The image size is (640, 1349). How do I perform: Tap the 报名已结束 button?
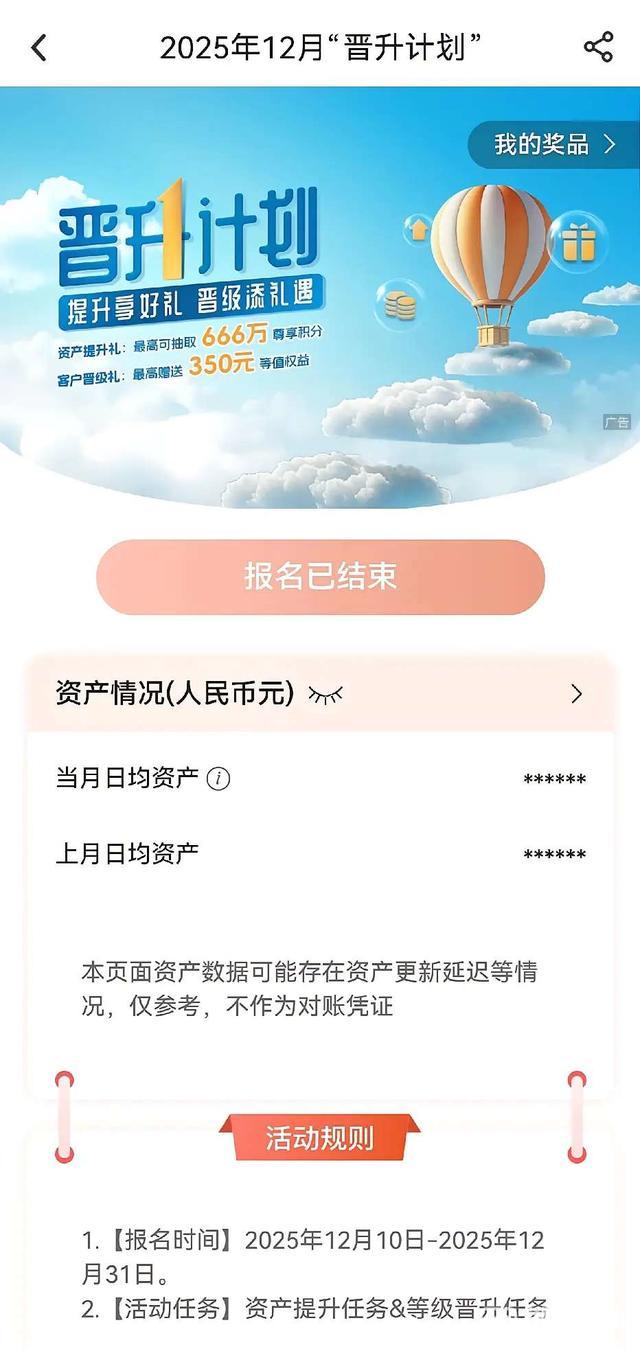[x=320, y=576]
